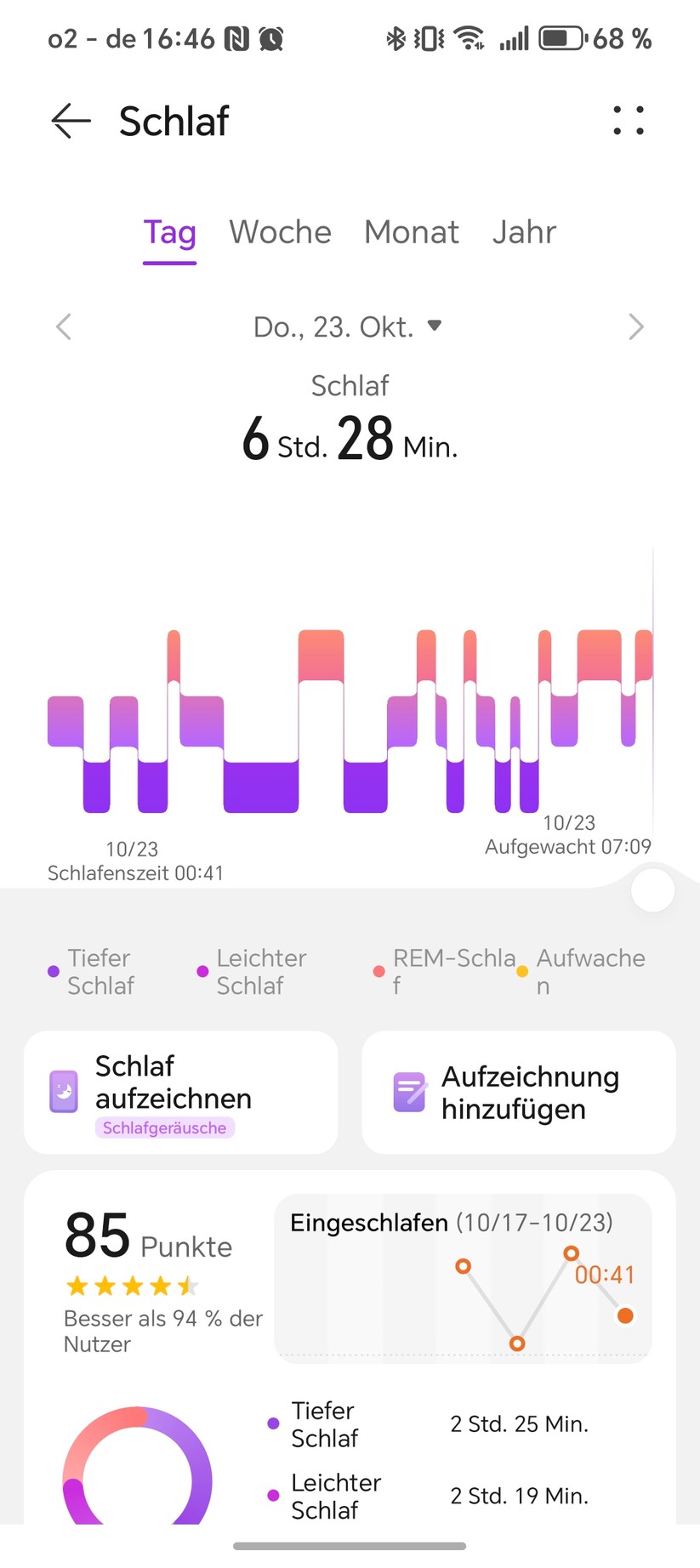
Task: Tap Aufzeichnung hinzufügen to add a record
Action: tap(517, 1091)
